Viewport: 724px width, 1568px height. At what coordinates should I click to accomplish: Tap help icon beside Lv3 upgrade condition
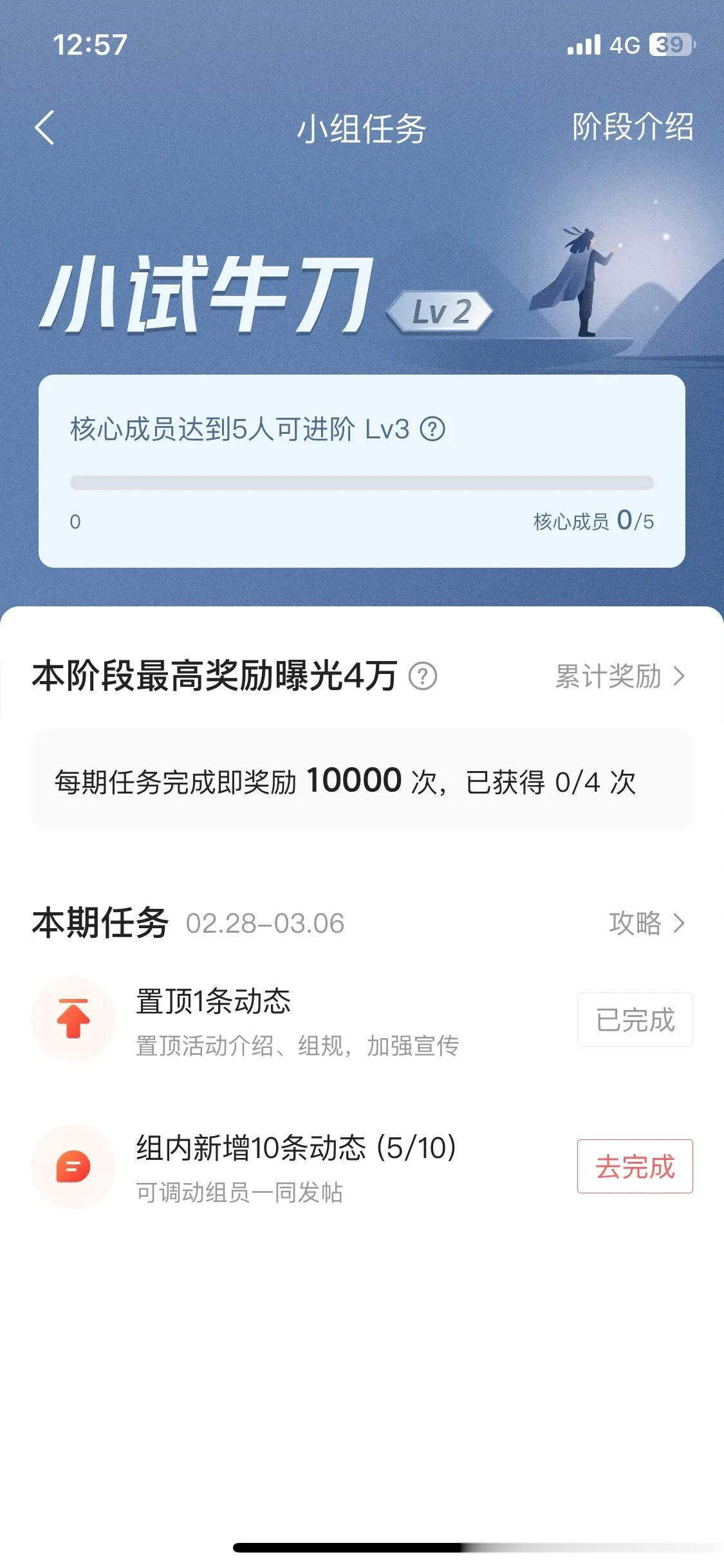pos(432,429)
